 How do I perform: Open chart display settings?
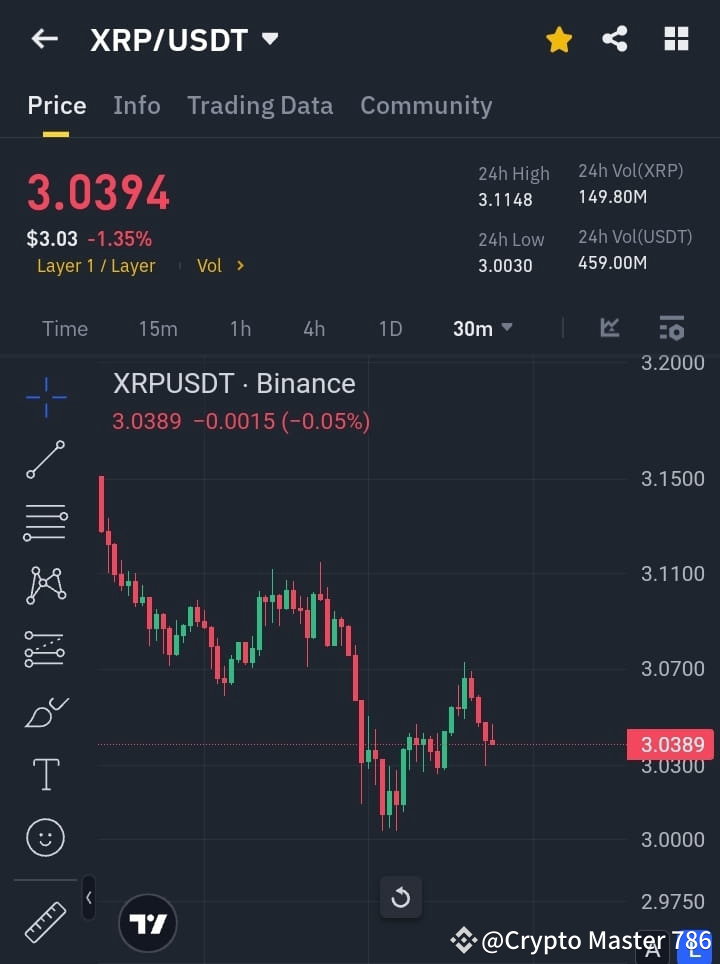(x=671, y=328)
